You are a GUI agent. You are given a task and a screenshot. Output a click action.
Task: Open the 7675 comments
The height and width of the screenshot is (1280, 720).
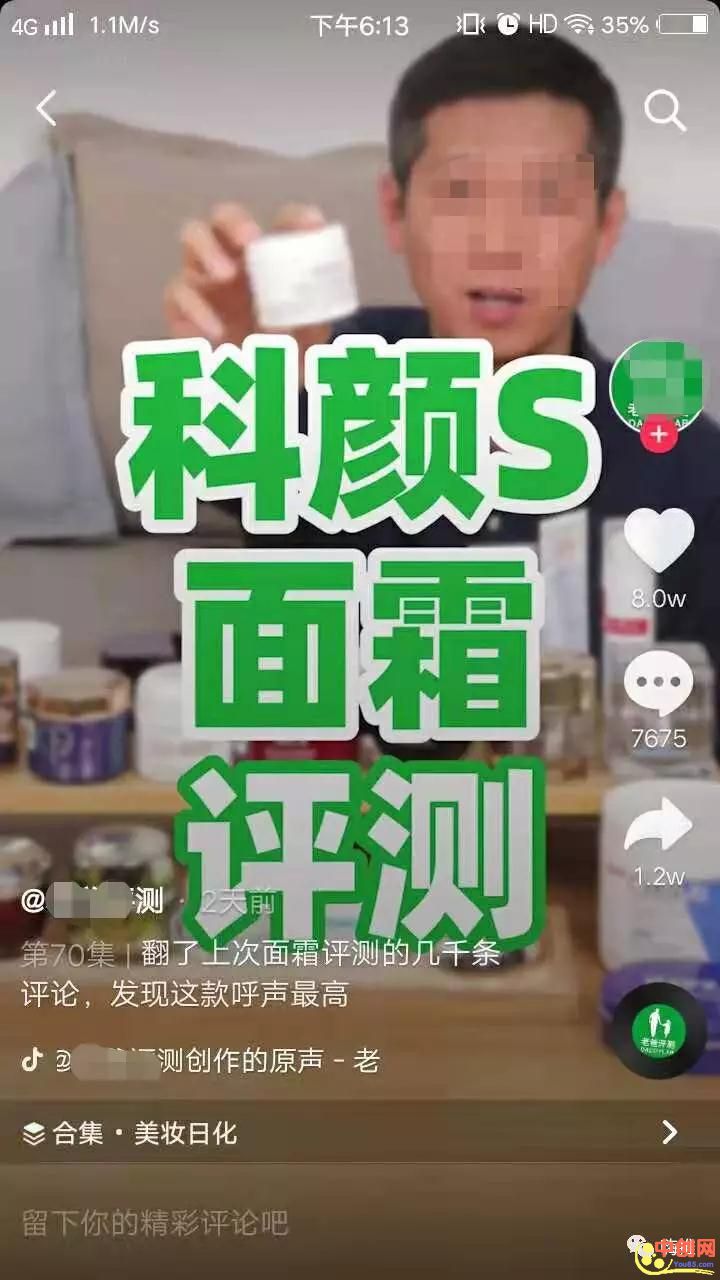pos(658,686)
